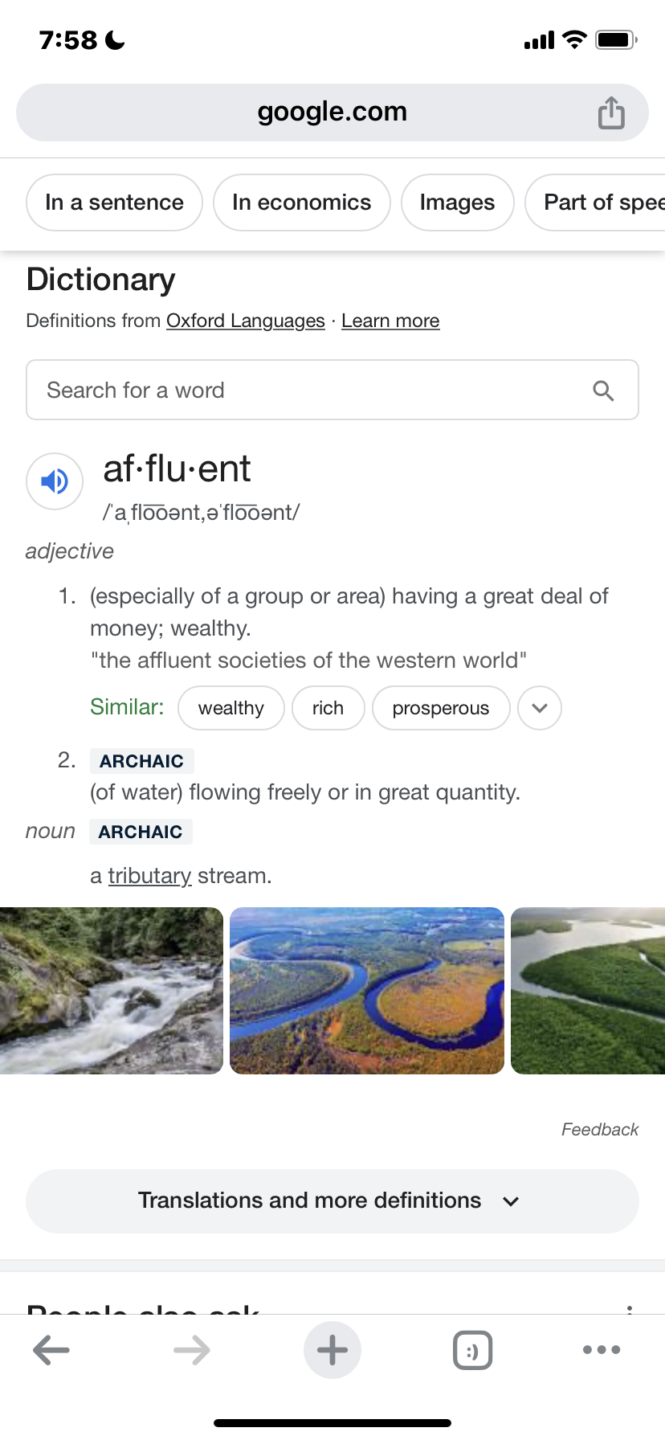Open the winding river aerial image
Image resolution: width=665 pixels, height=1440 pixels.
coord(367,990)
